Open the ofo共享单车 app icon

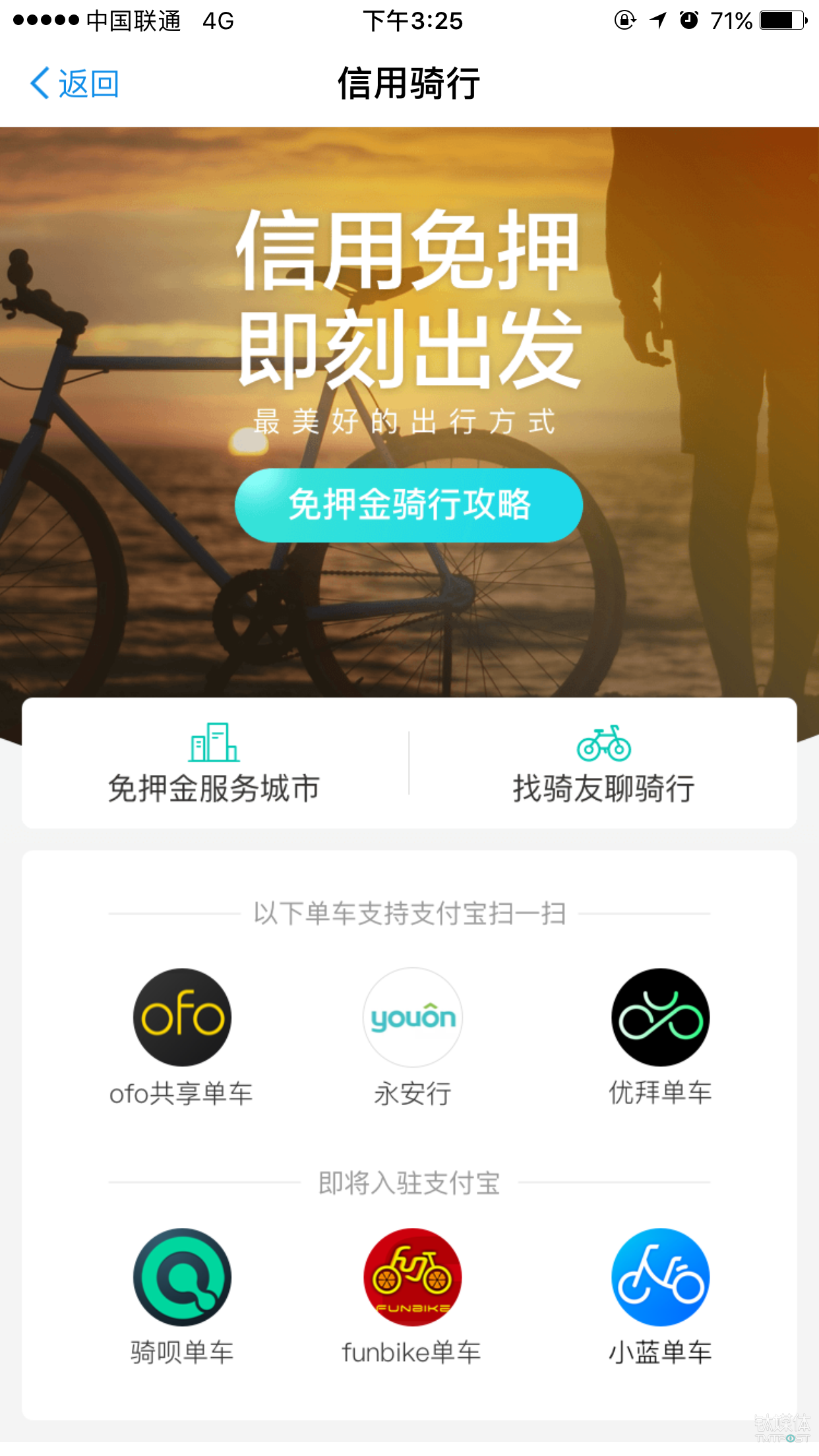click(182, 1017)
